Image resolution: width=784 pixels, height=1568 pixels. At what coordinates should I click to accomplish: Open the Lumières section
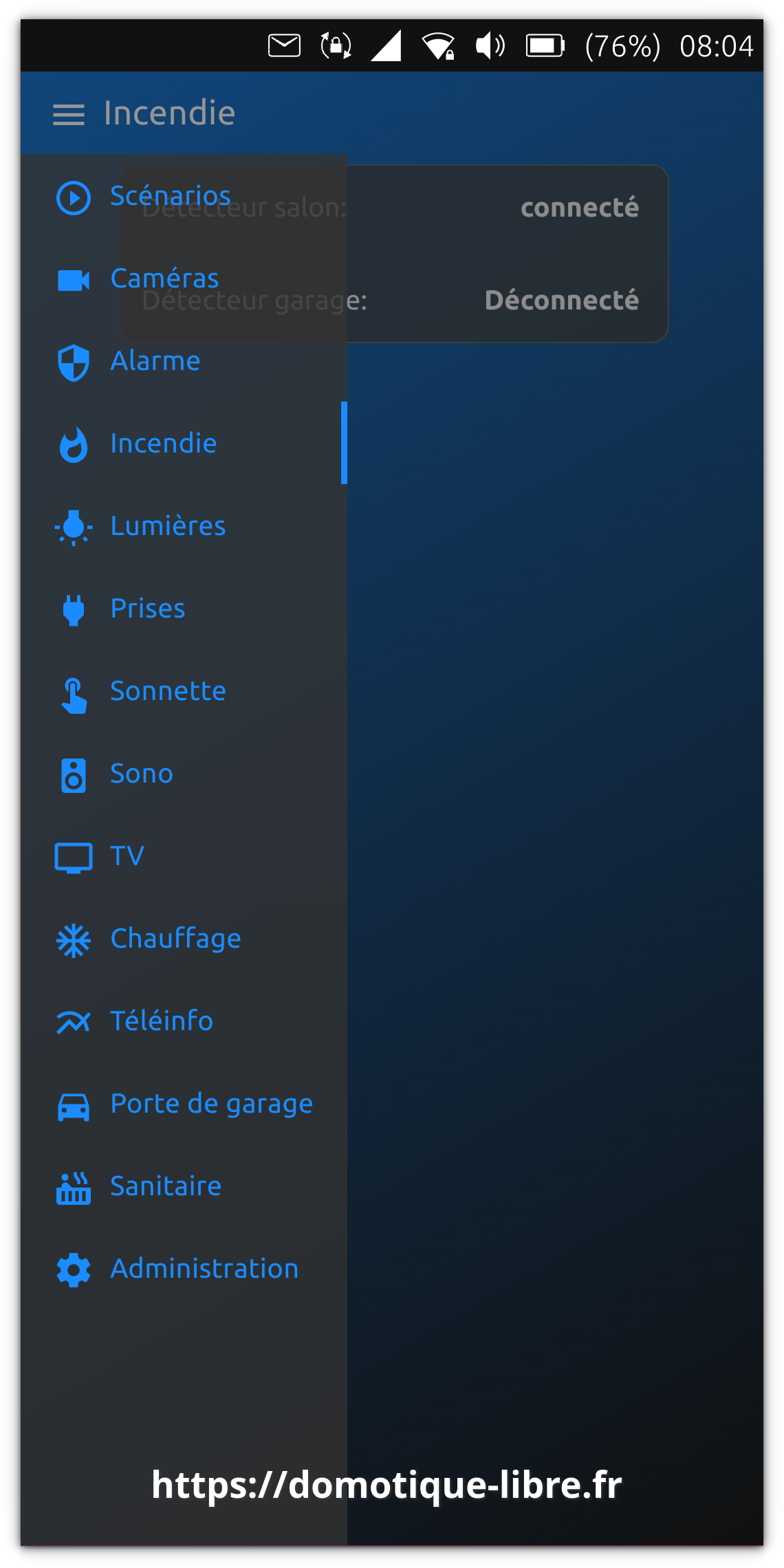click(184, 527)
